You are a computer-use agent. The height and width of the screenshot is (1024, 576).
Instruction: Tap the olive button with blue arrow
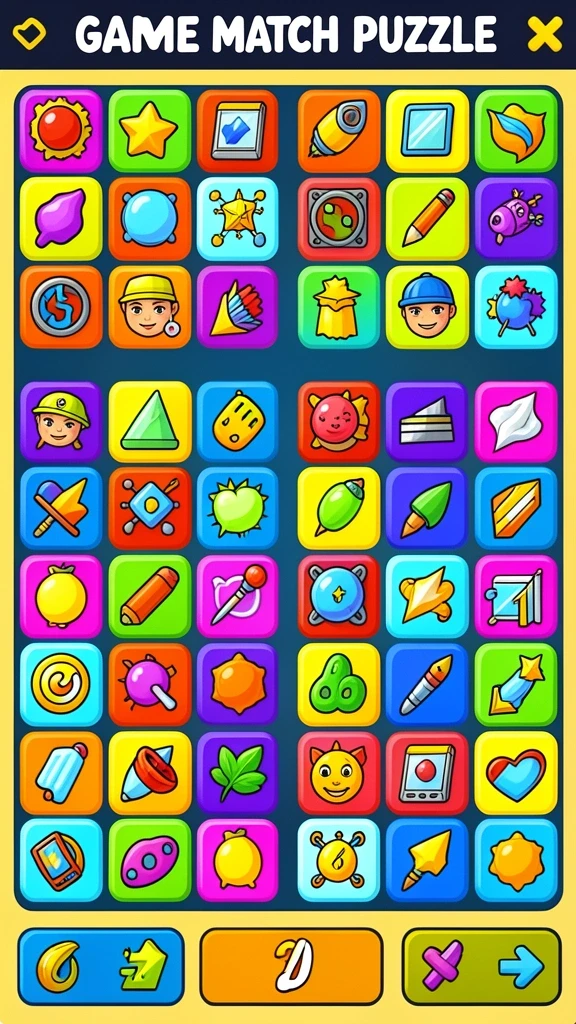(481, 967)
